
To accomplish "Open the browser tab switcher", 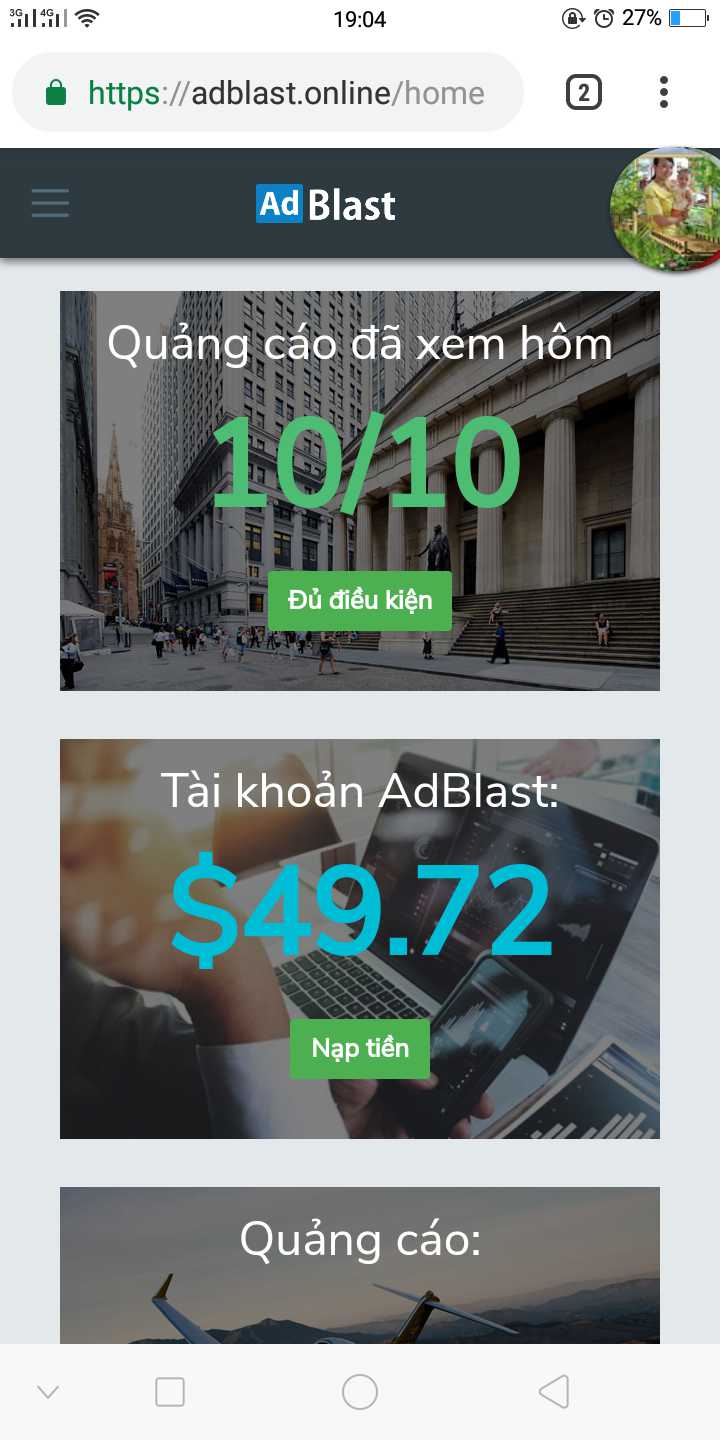I will click(584, 94).
